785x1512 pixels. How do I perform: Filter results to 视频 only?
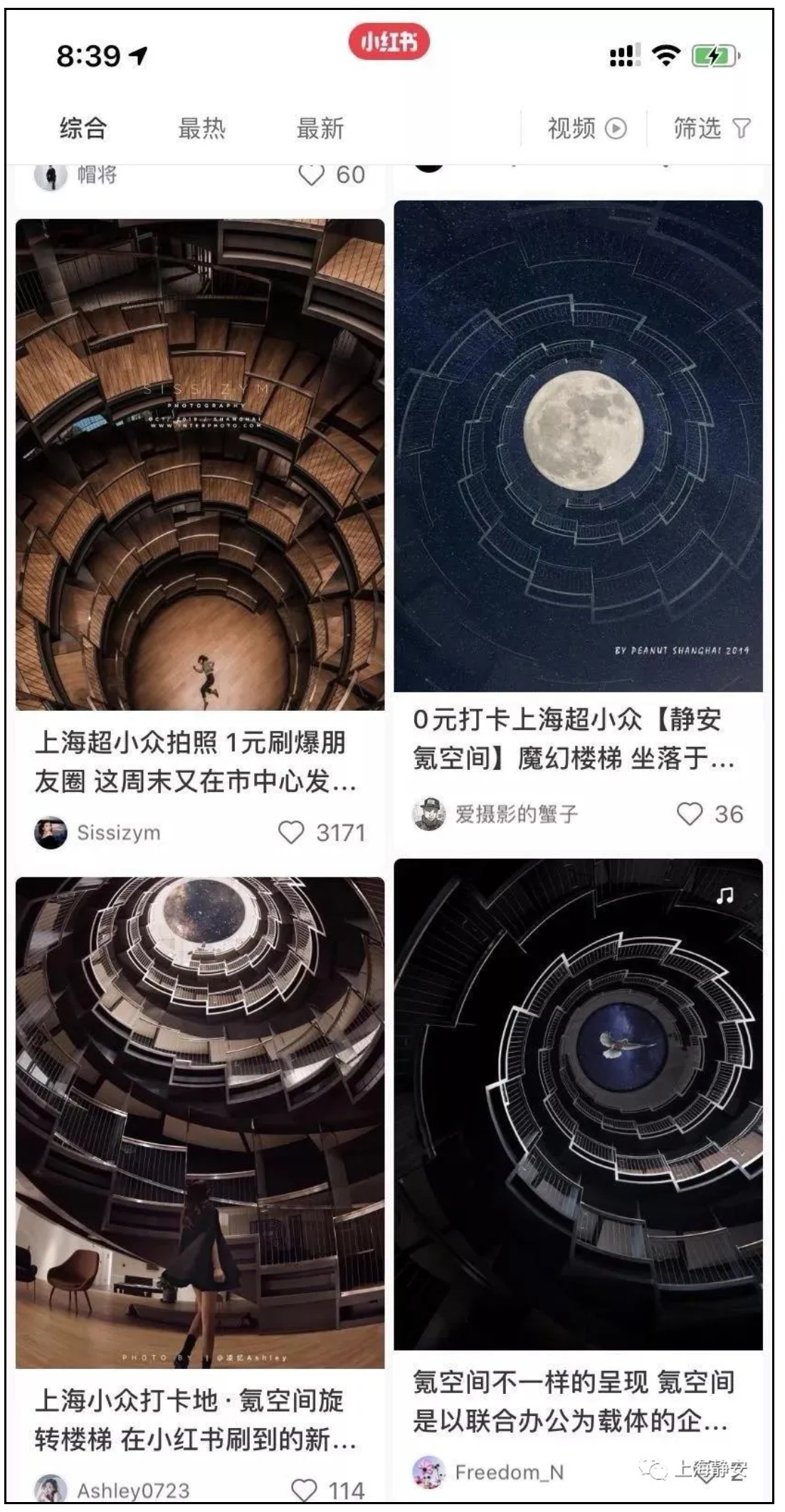tap(587, 129)
